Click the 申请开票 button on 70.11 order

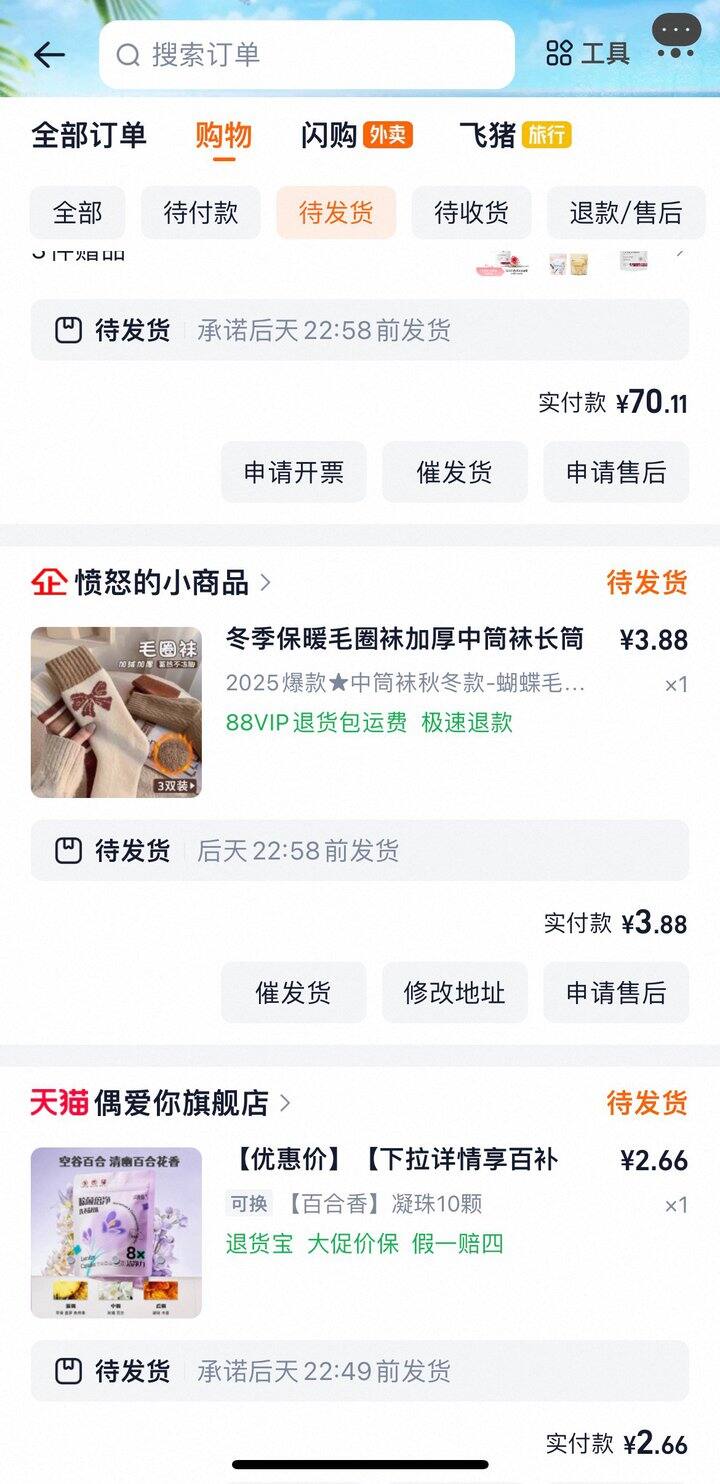(294, 472)
